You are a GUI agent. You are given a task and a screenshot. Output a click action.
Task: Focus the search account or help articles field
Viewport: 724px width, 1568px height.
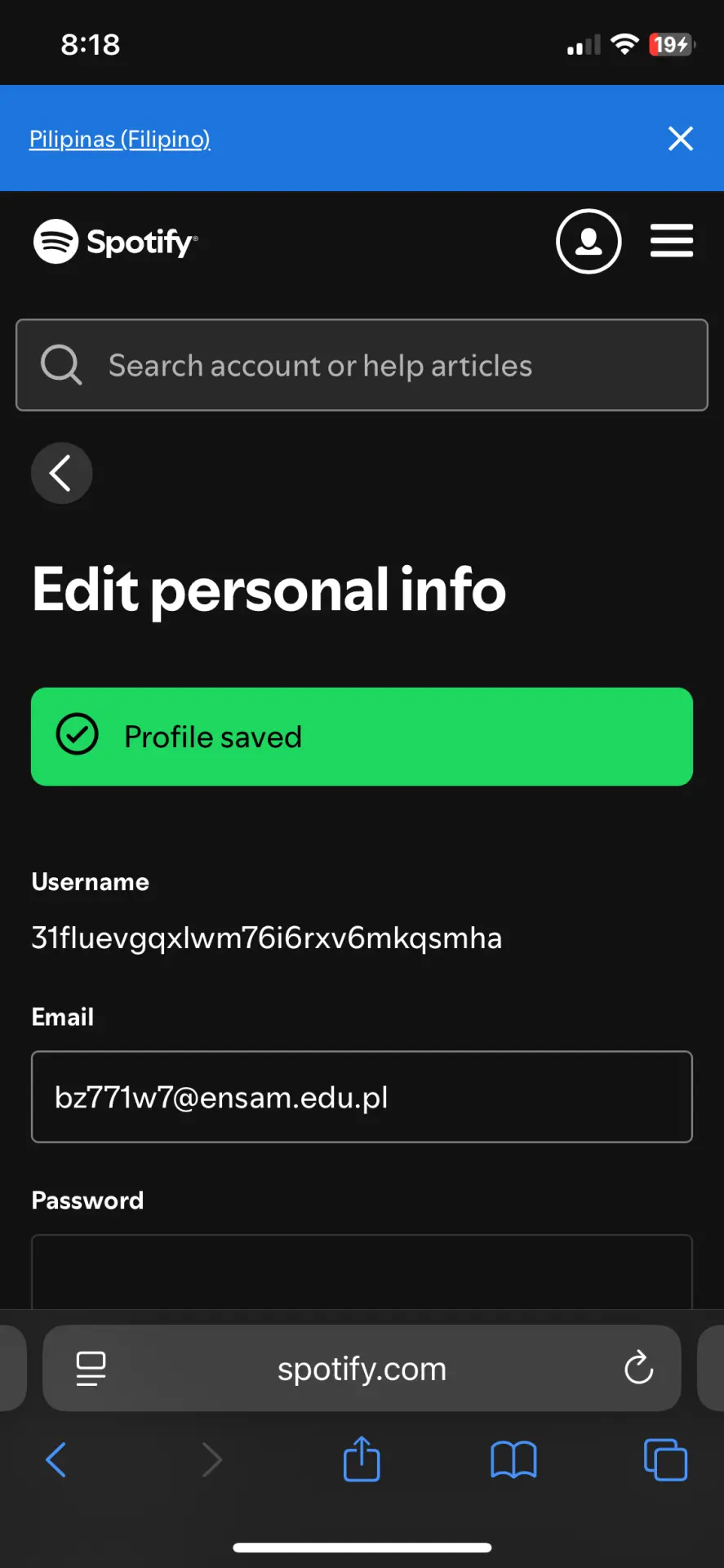point(362,365)
